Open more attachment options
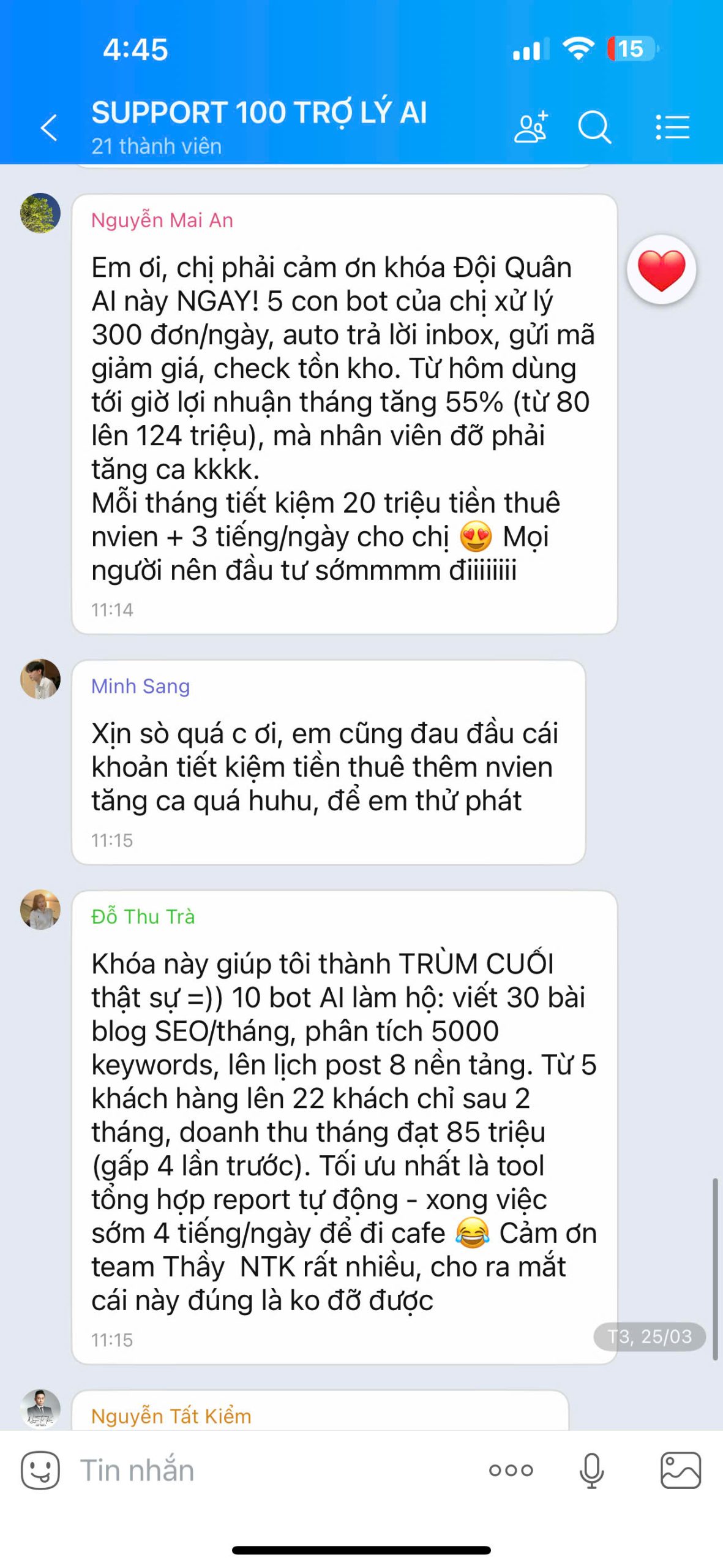The width and height of the screenshot is (723, 1568). click(511, 1470)
